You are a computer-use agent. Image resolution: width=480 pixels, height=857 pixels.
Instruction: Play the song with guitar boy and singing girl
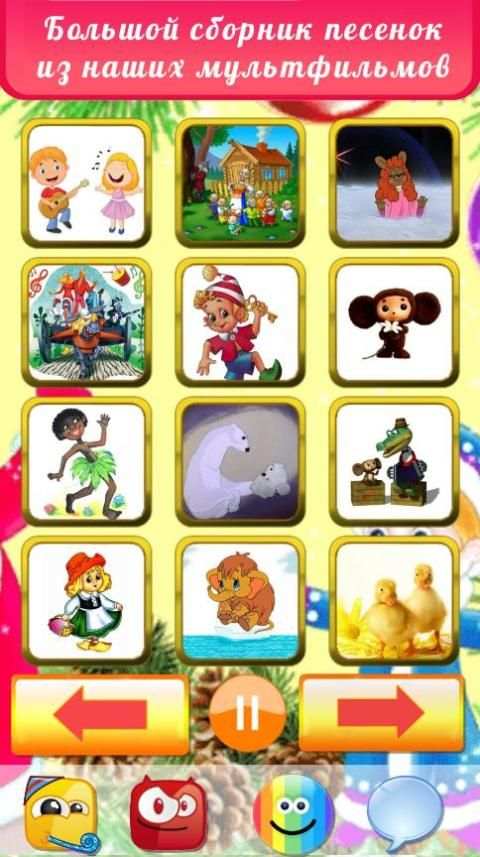[86, 183]
